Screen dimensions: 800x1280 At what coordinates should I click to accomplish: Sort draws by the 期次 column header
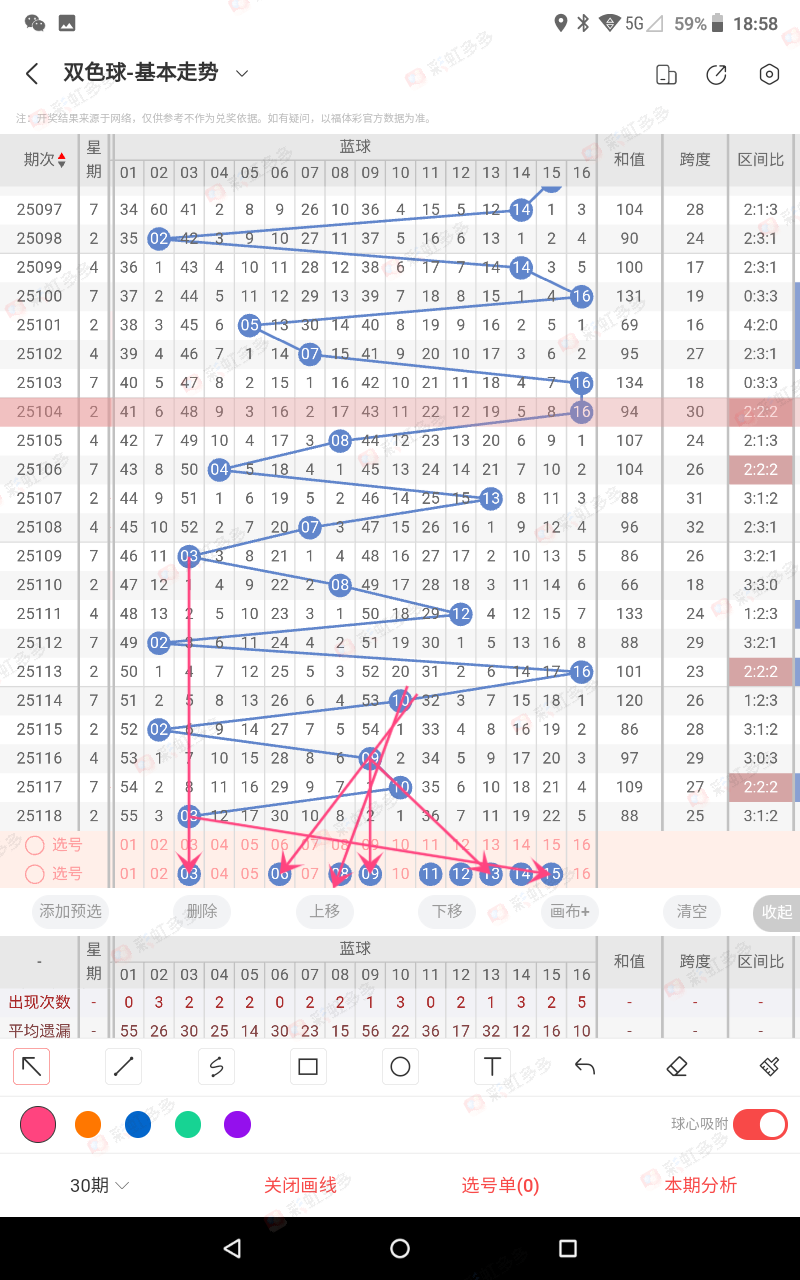45,160
